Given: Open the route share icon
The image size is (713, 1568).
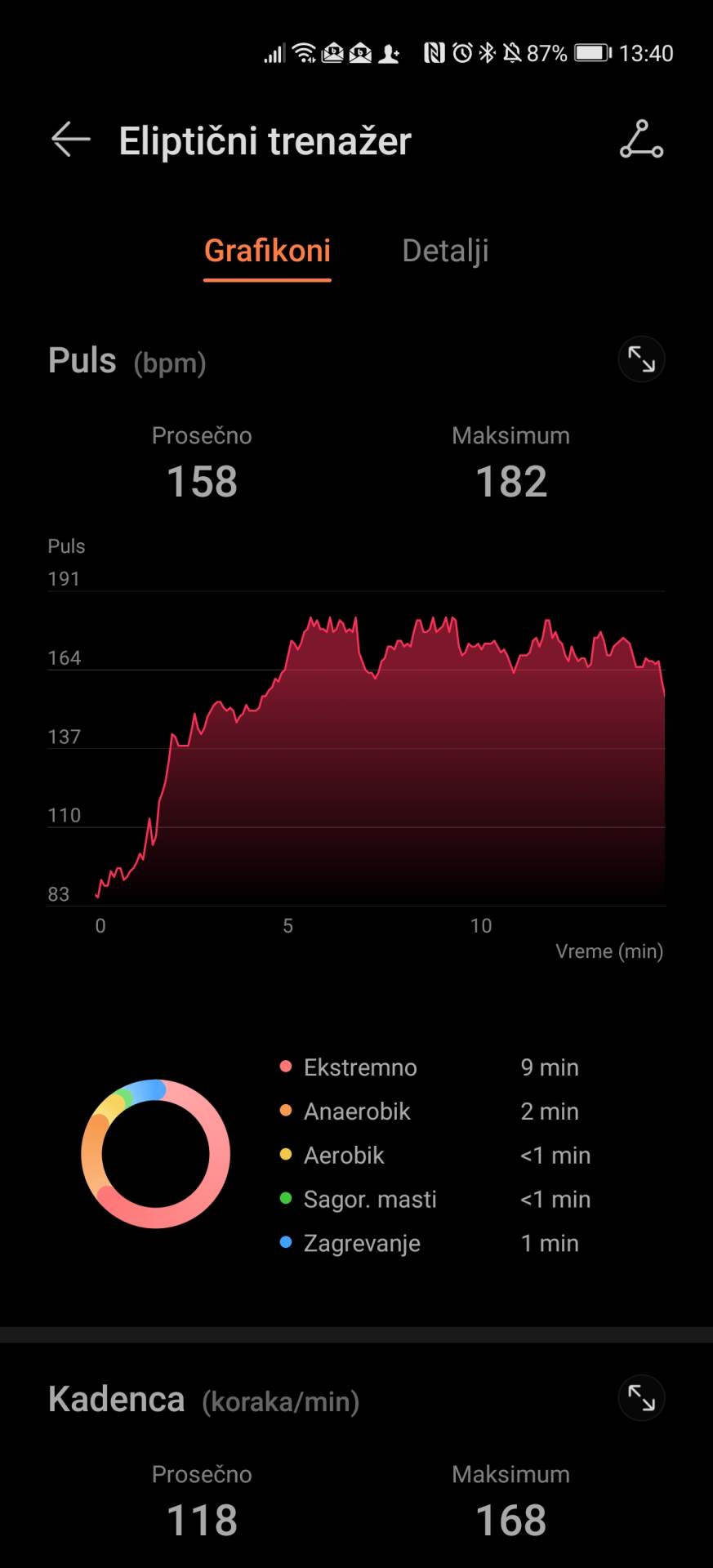Looking at the screenshot, I should coord(641,140).
